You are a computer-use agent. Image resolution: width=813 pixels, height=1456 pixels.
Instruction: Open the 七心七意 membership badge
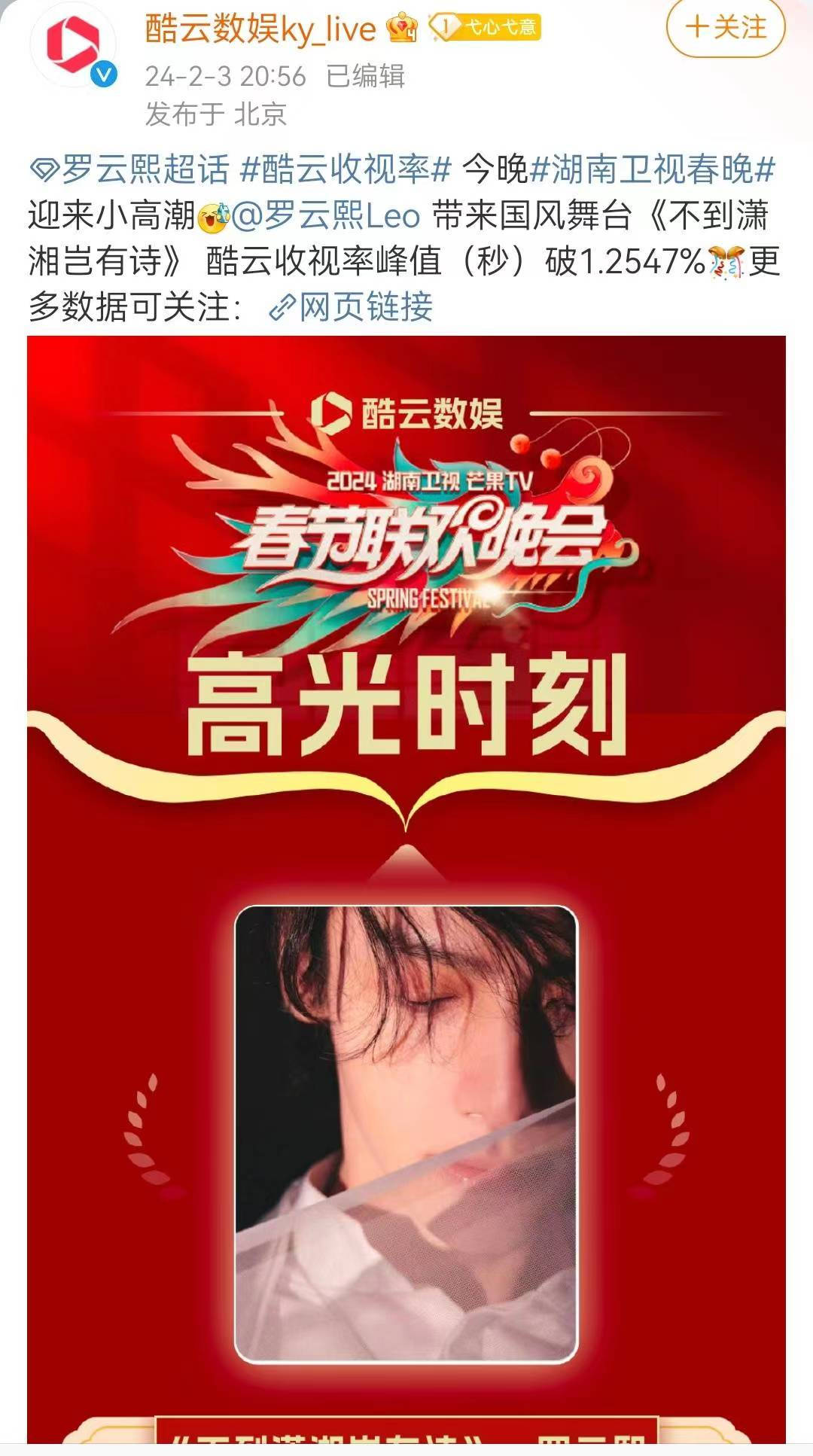tap(486, 29)
